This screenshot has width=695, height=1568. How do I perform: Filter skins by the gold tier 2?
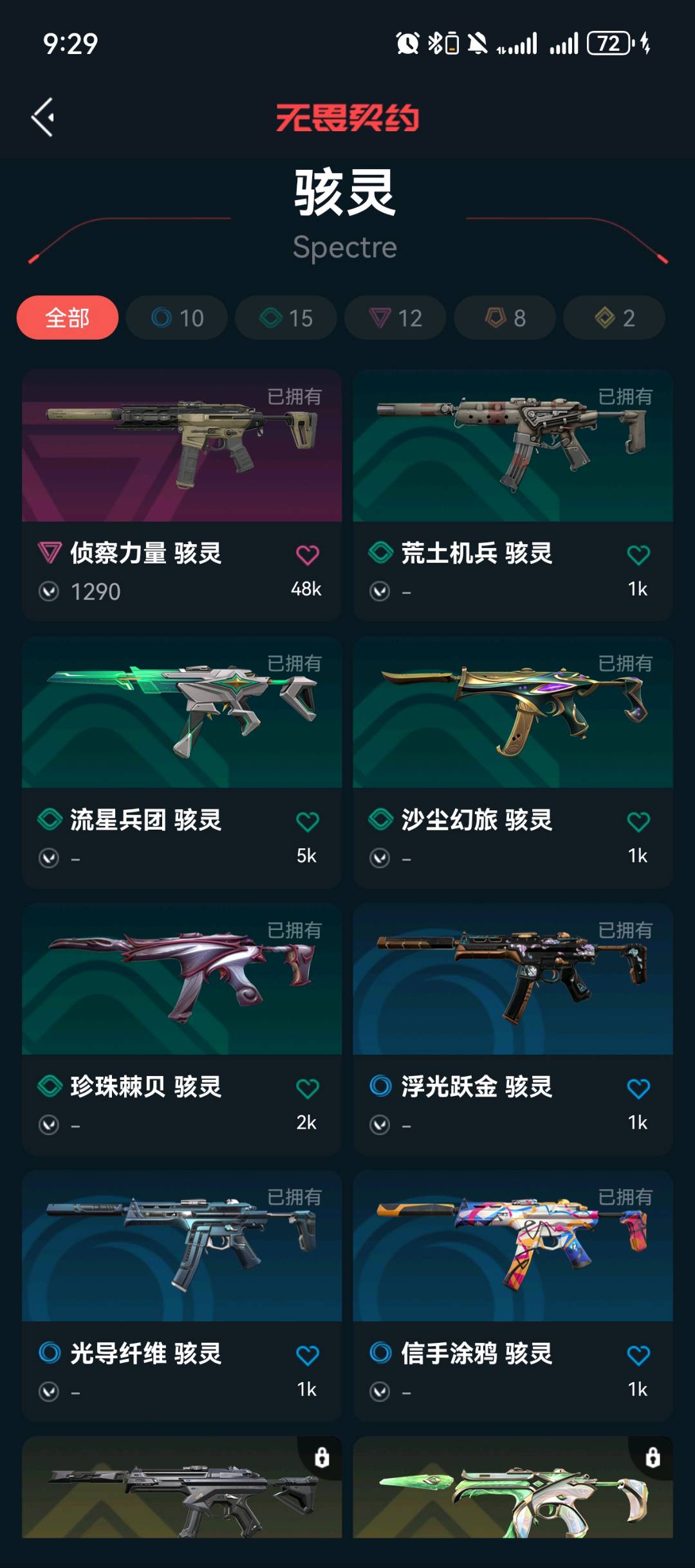(615, 318)
